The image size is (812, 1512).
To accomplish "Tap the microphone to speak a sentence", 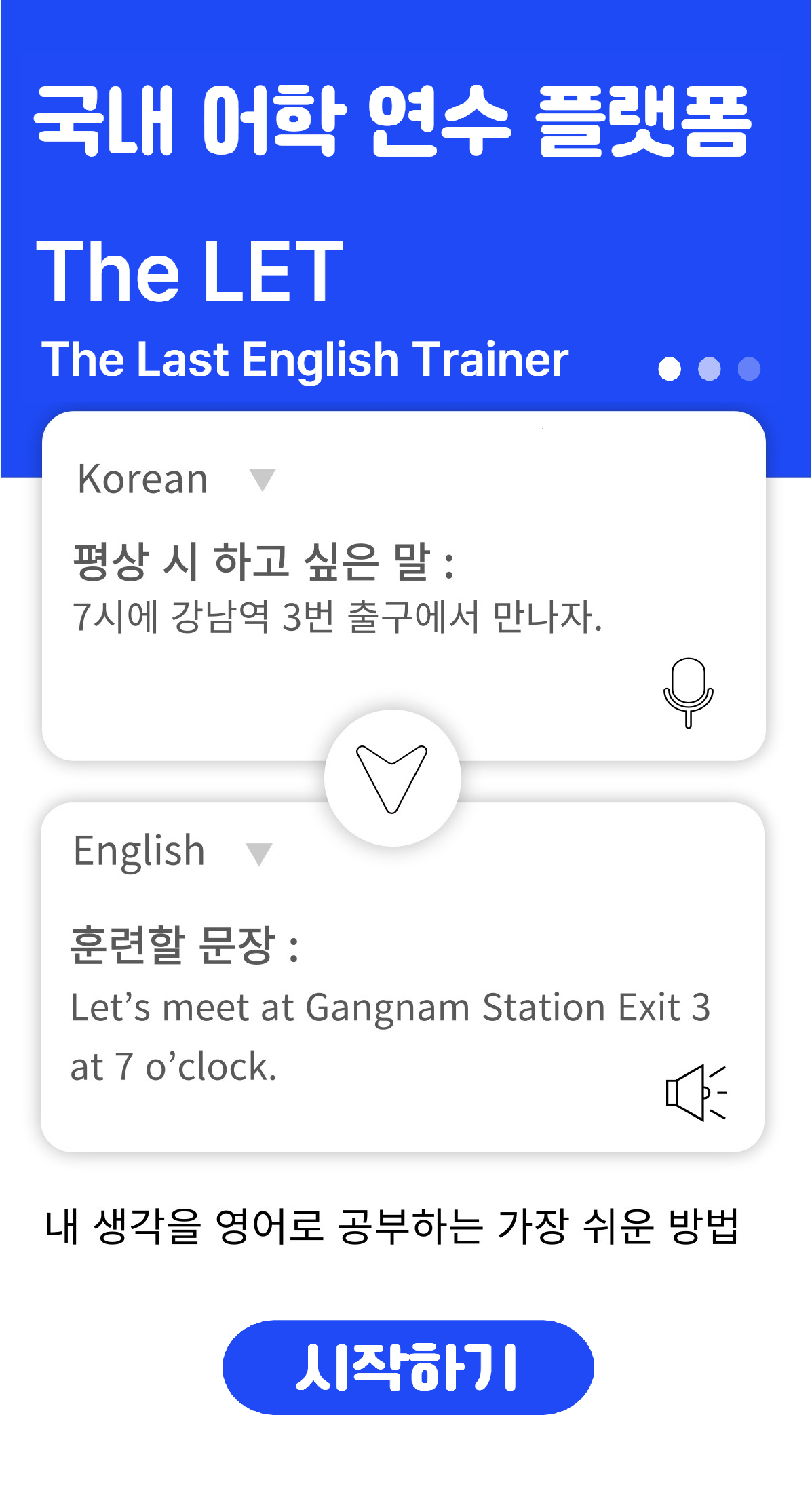I will (688, 693).
